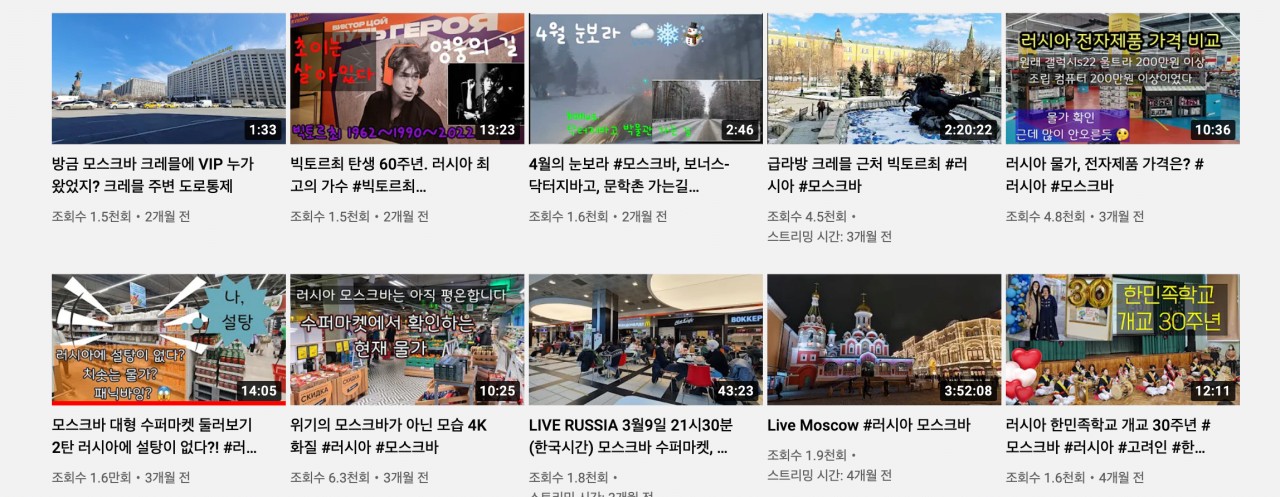Play the Viktor Tsoi 60th birthday video

point(406,78)
